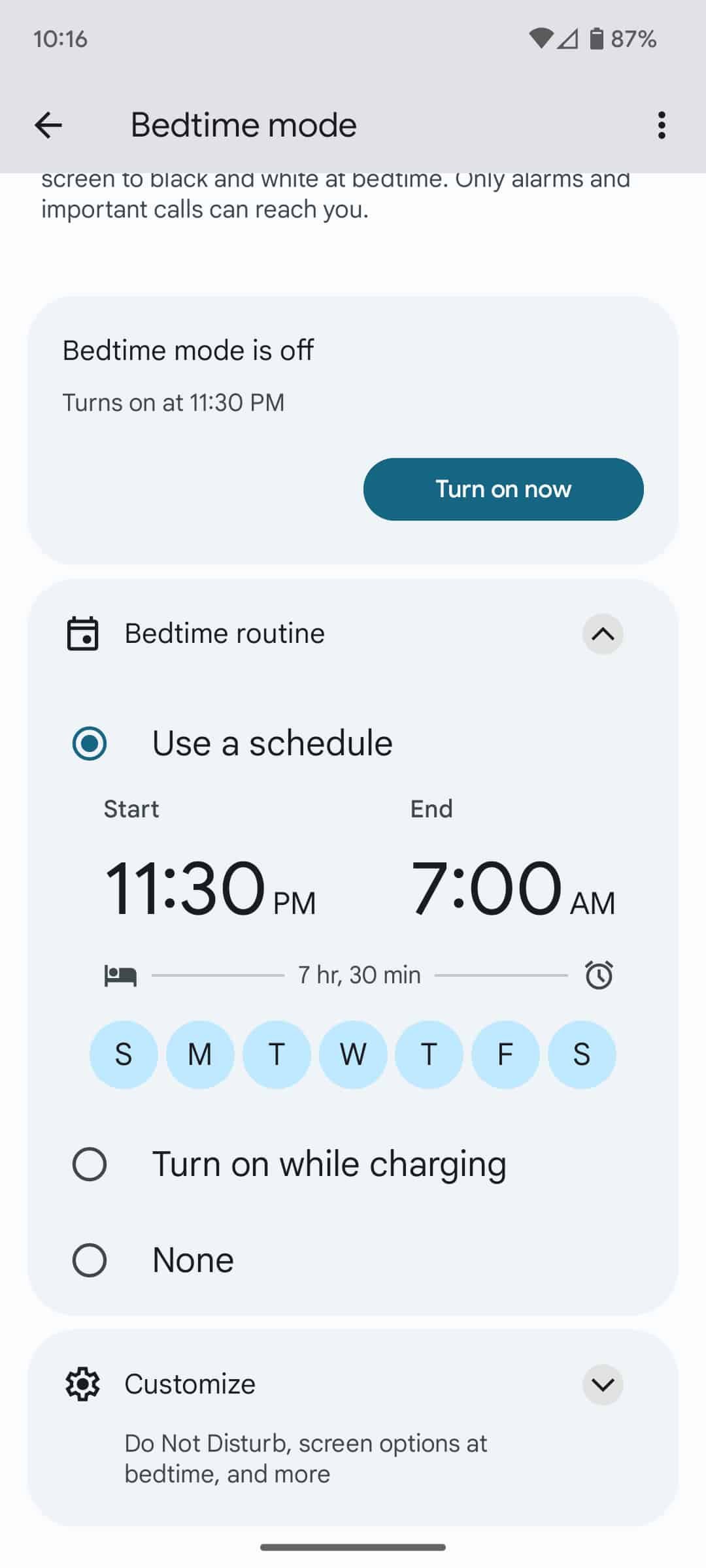
Task: Select the Use a schedule option
Action: (90, 742)
